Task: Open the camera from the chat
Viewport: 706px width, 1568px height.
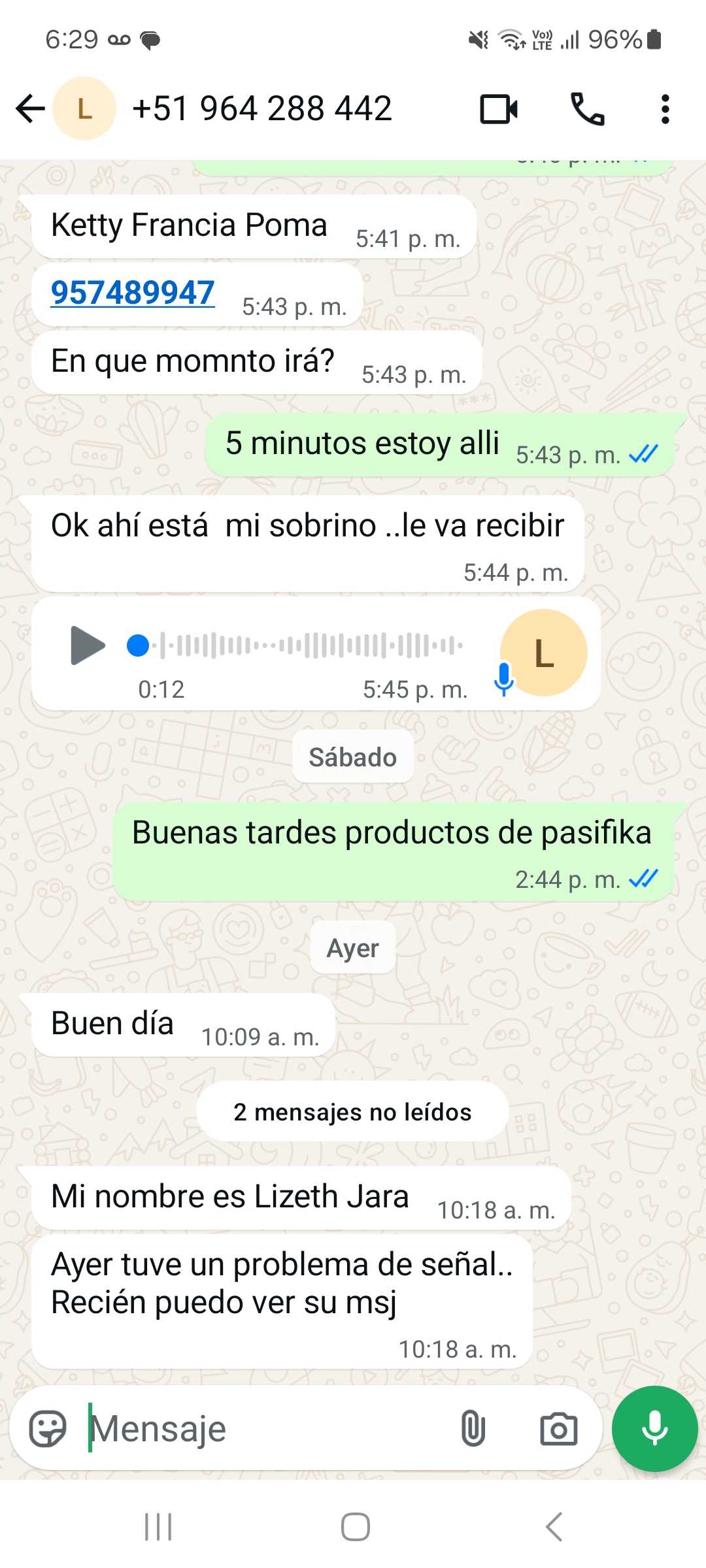Action: 558,1429
